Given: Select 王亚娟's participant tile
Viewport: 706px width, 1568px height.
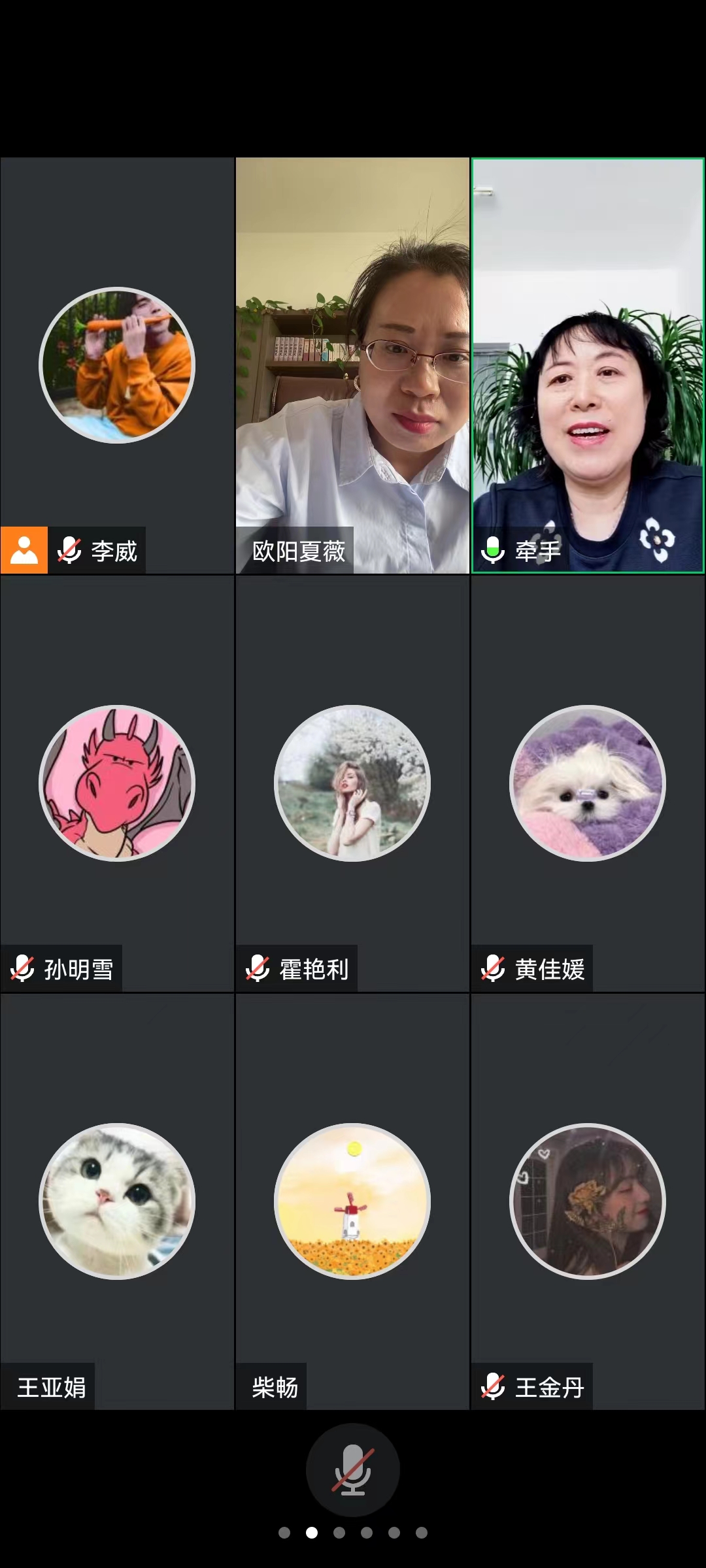Looking at the screenshot, I should tap(117, 1201).
